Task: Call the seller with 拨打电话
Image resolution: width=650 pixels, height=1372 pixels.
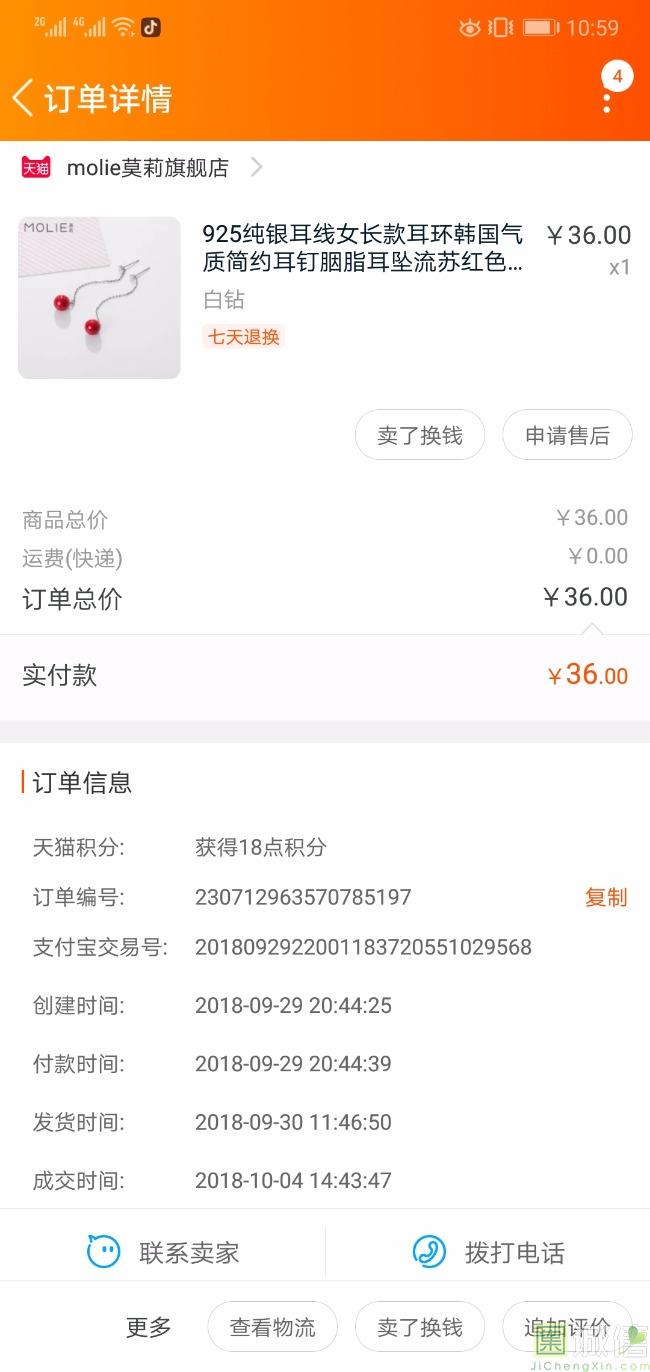Action: click(488, 1252)
